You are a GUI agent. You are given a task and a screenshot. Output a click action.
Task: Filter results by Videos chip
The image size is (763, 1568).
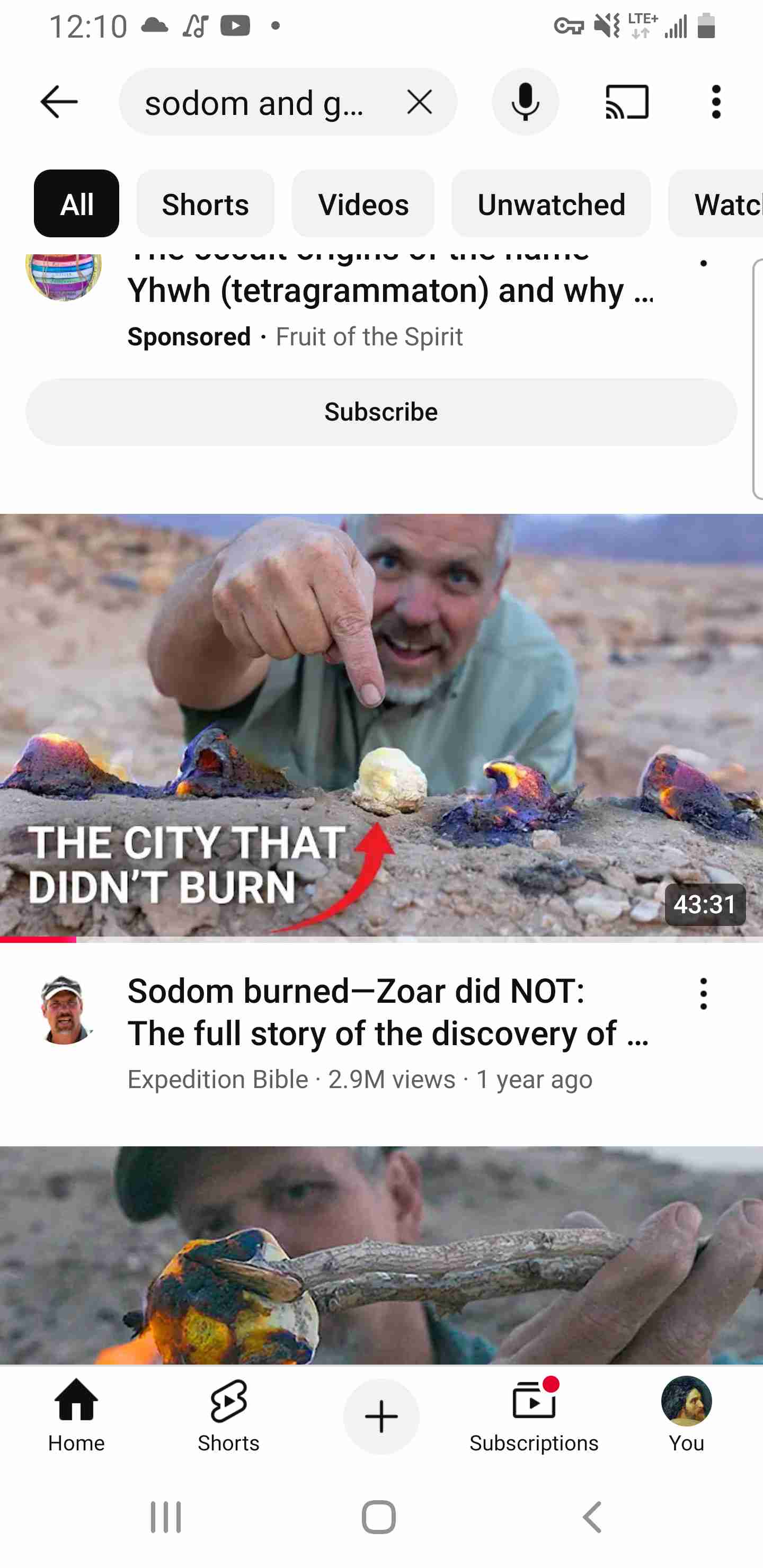pyautogui.click(x=363, y=204)
